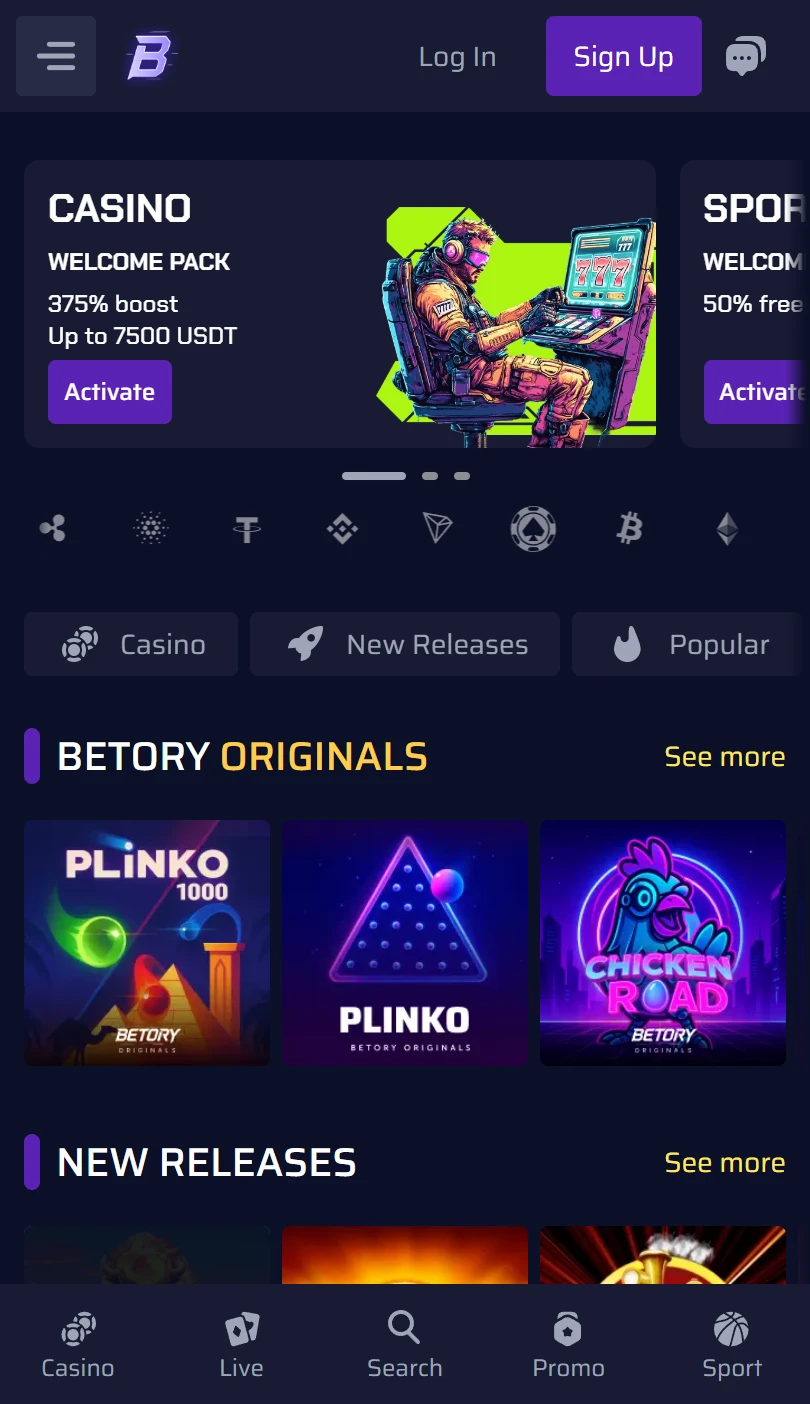
Task: Activate the Casino Welcome Pack
Action: tap(110, 392)
